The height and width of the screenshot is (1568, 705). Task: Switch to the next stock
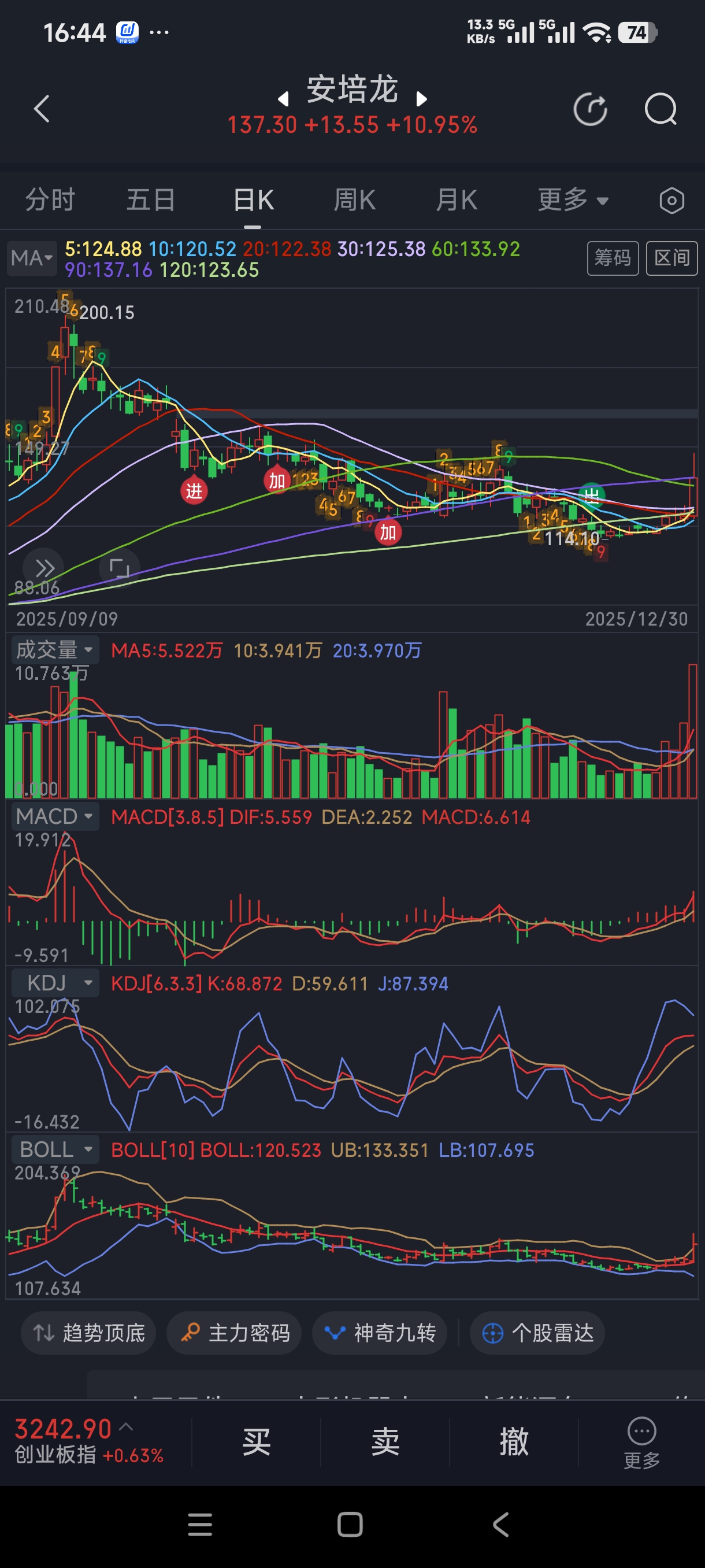[421, 99]
